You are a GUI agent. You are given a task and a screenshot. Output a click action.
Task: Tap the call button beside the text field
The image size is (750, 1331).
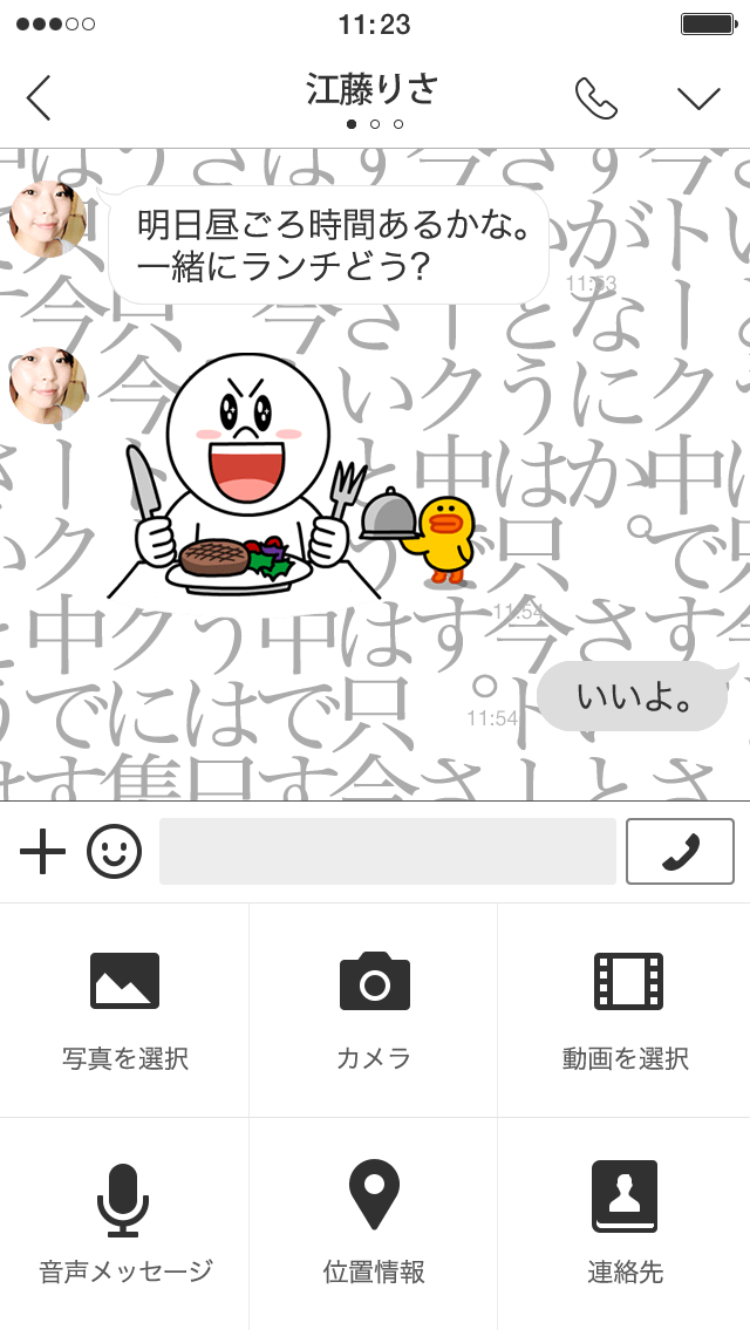(x=680, y=852)
